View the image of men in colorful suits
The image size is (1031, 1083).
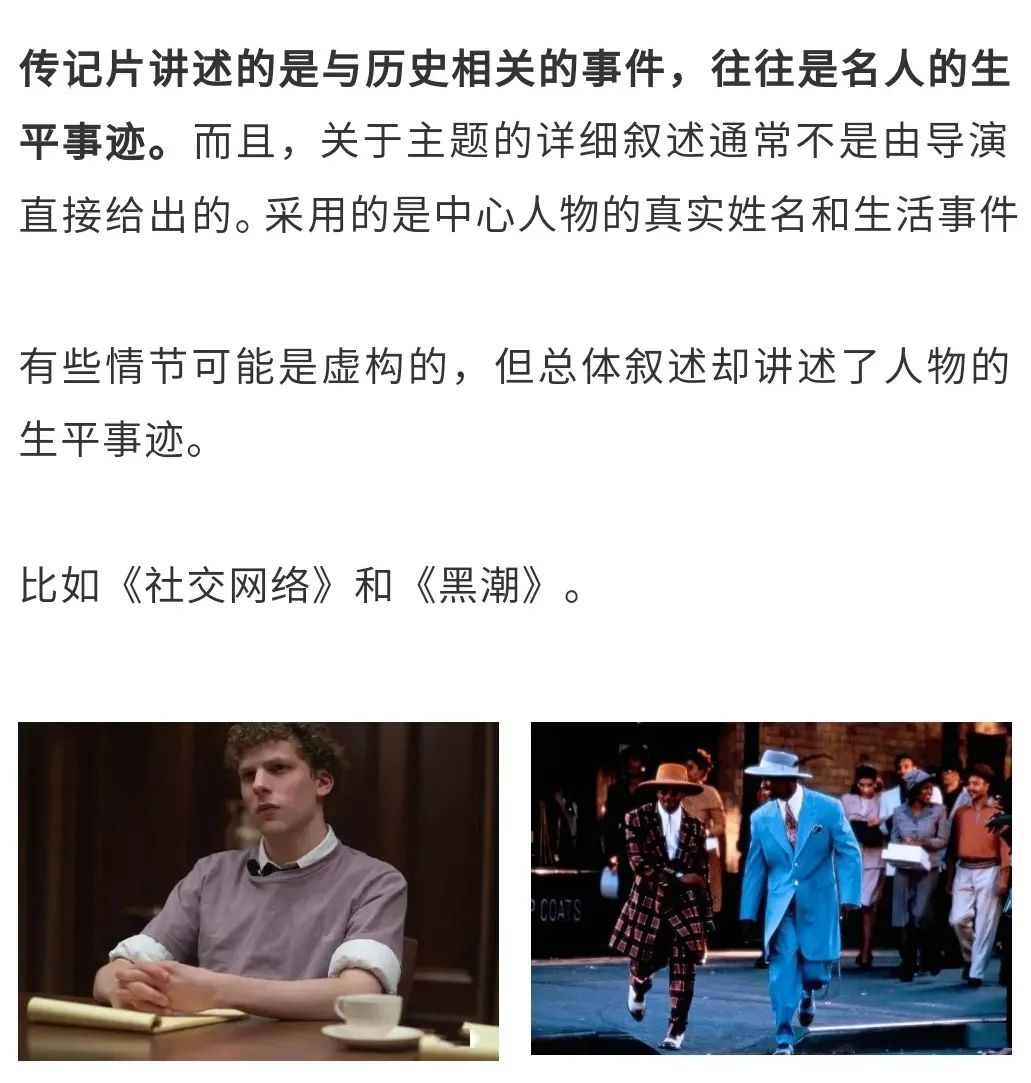771,888
